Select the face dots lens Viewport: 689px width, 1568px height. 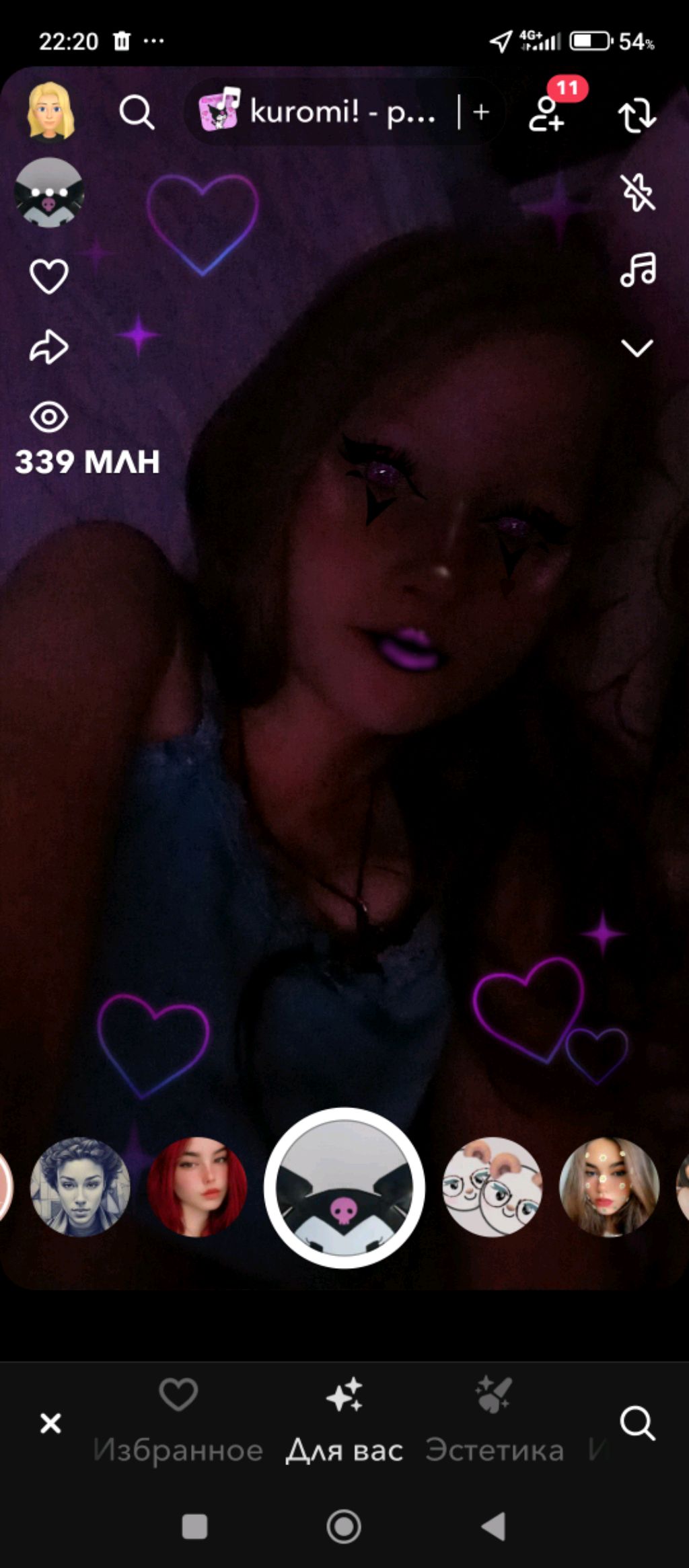[609, 1187]
